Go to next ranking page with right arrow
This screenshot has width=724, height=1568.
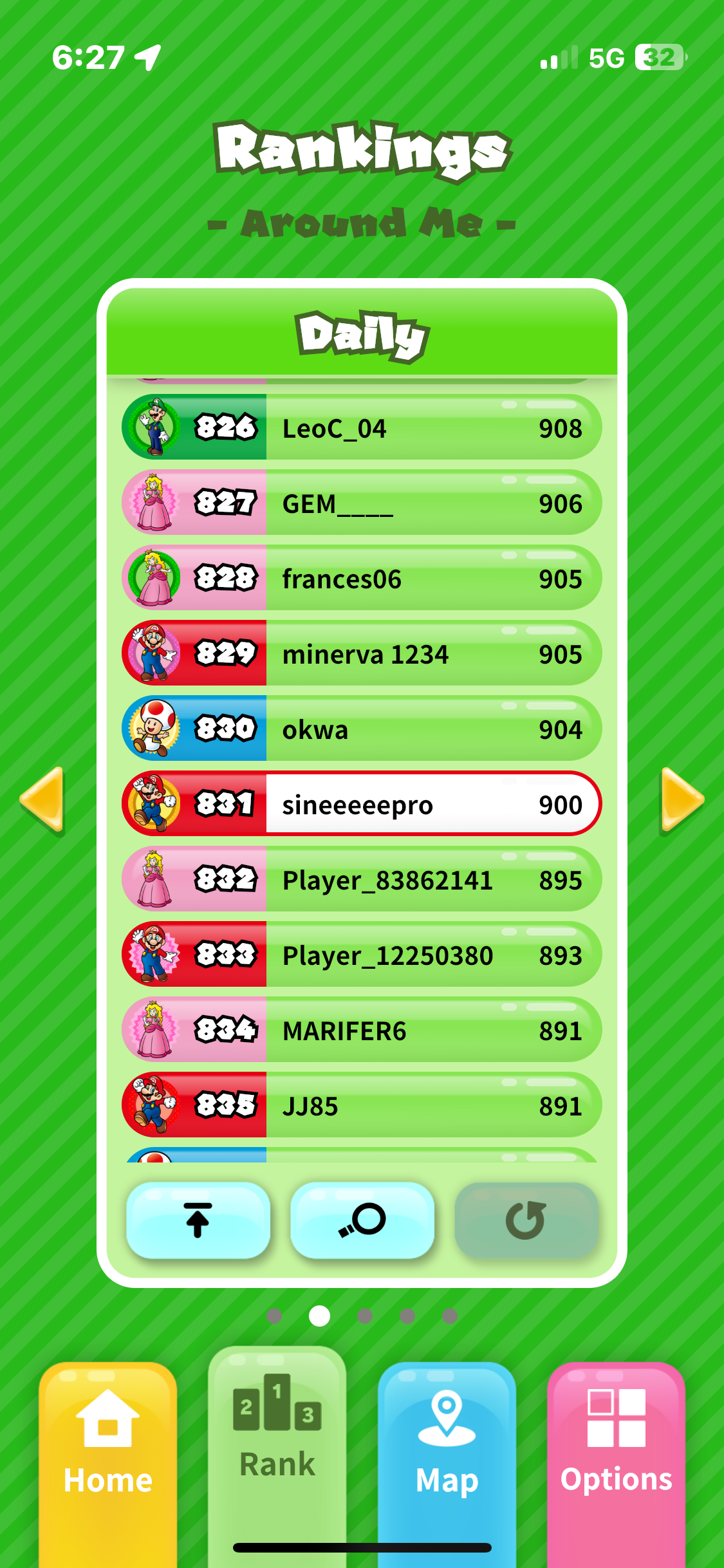682,800
